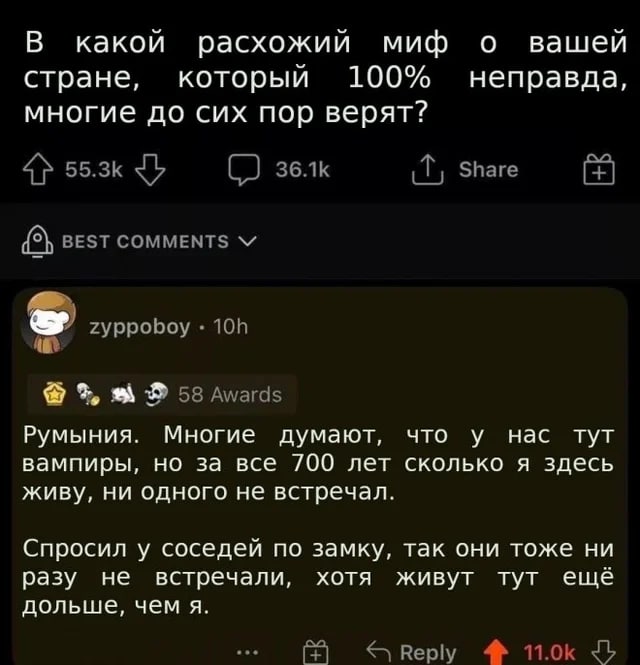View the comment's 58 Awards

229,394
